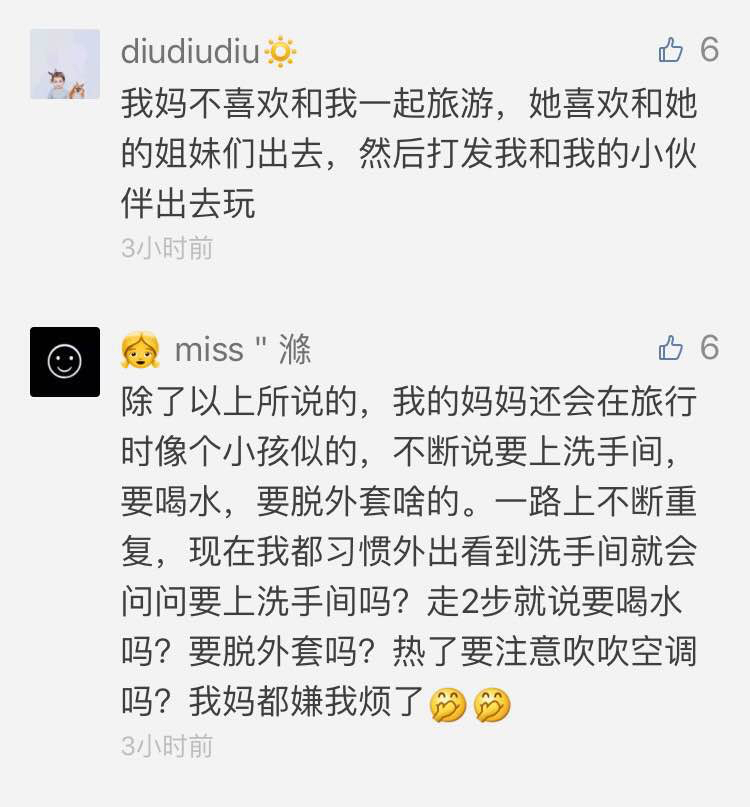
Task: Open the smiley avatar of miss " 滁
Action: tap(65, 362)
